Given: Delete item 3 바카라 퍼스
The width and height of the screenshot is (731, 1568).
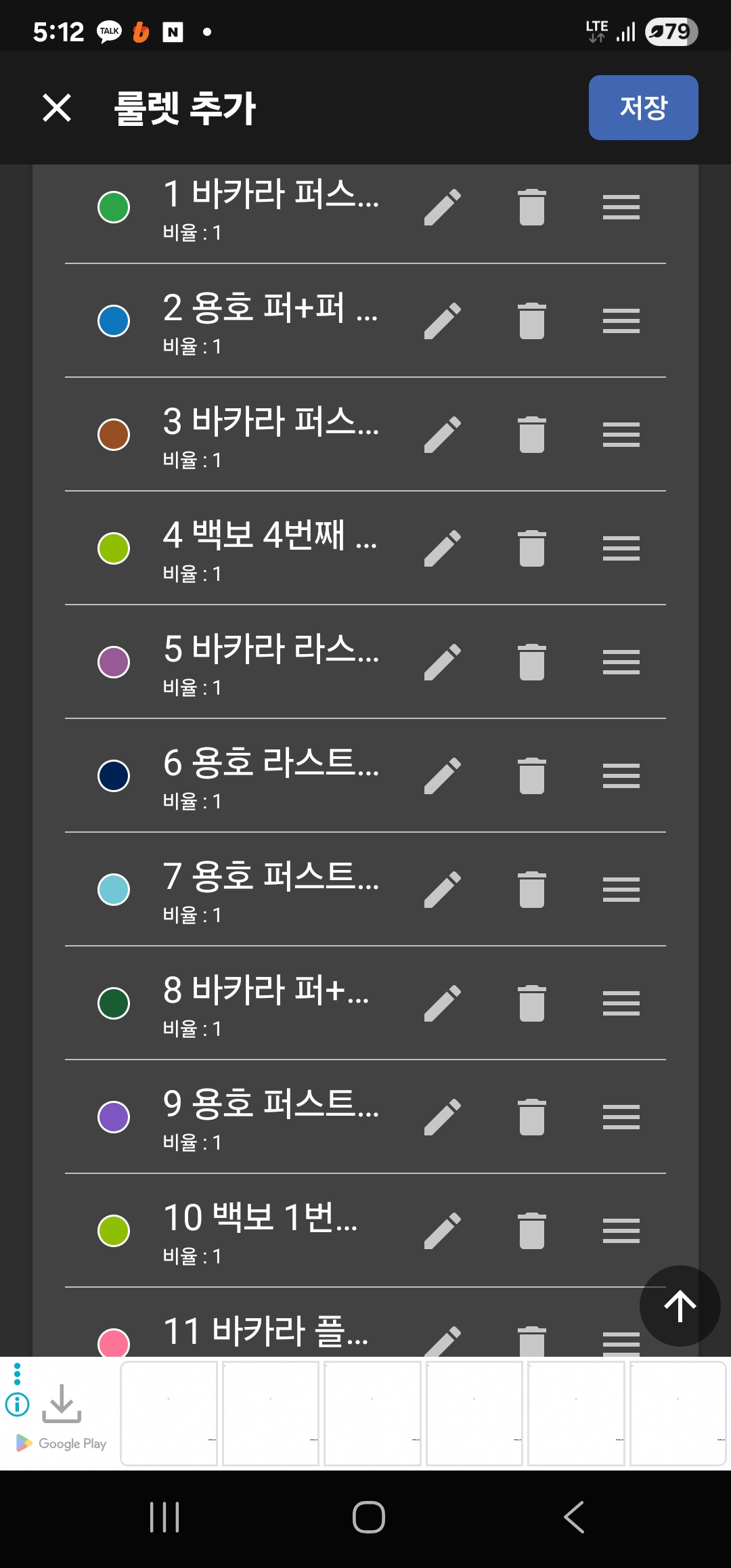Looking at the screenshot, I should click(x=532, y=434).
